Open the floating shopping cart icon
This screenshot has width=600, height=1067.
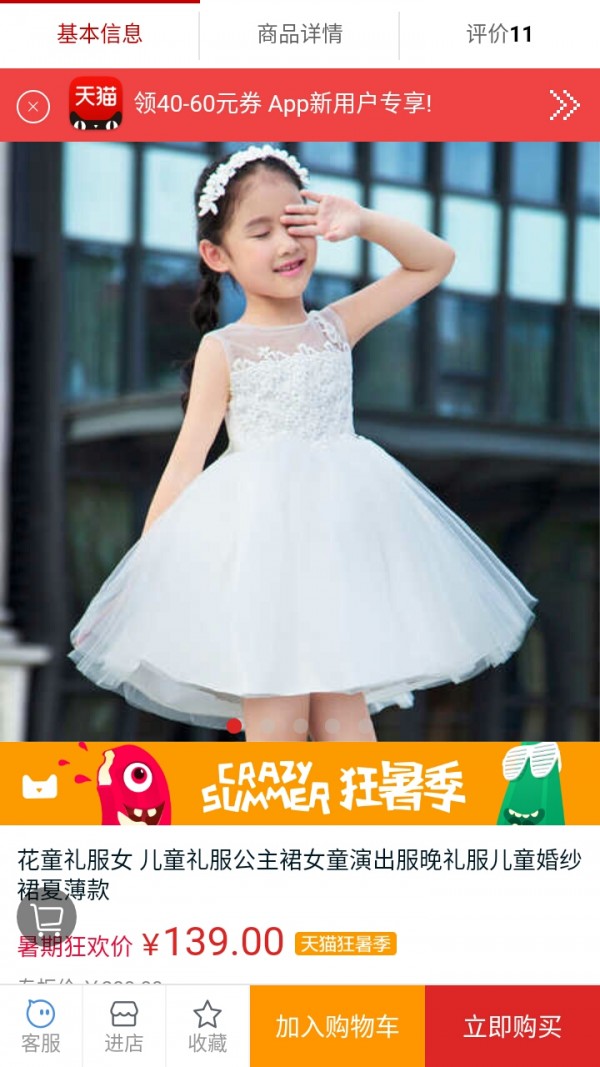click(46, 916)
